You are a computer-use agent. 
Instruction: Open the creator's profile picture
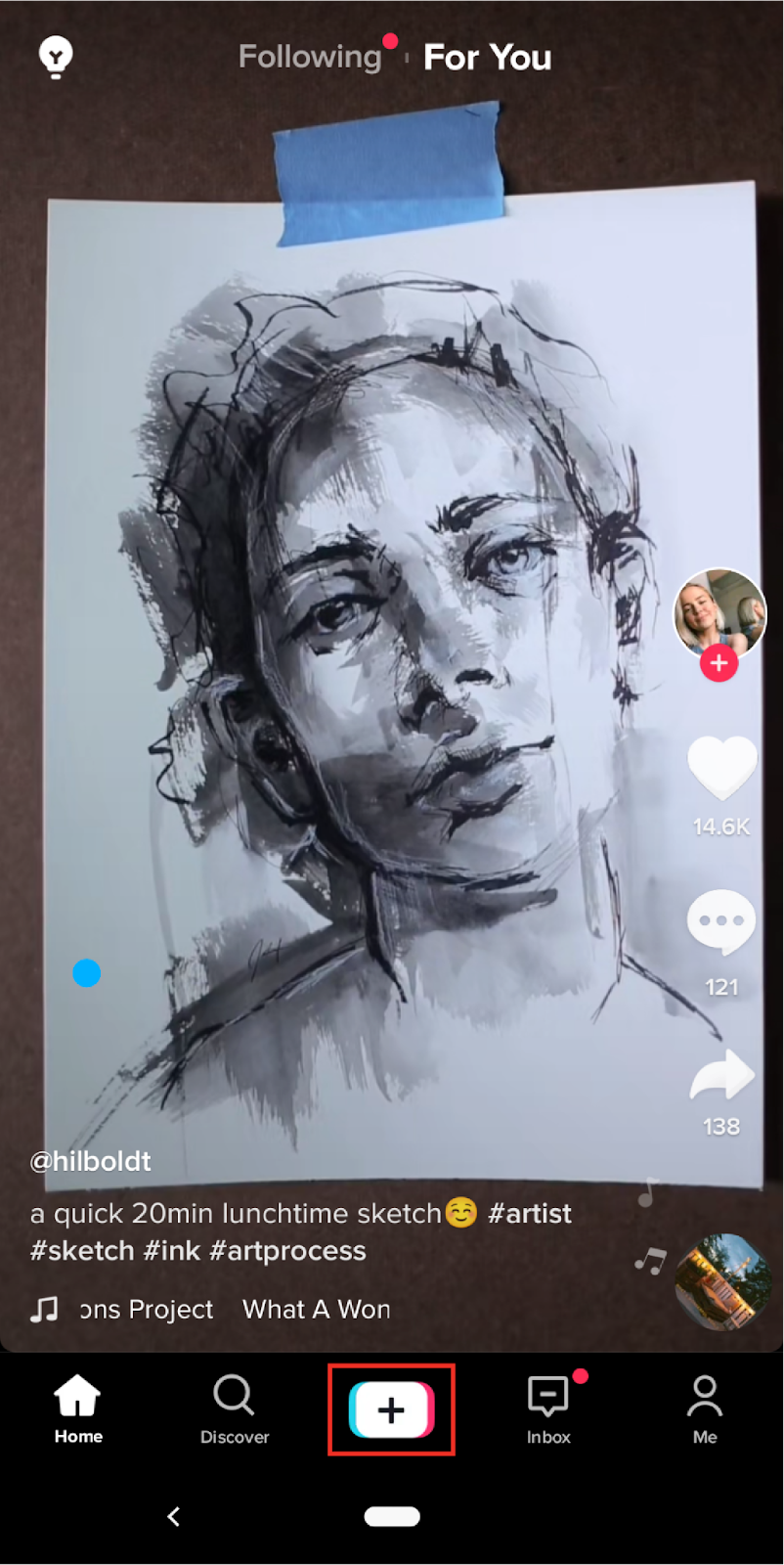click(719, 612)
